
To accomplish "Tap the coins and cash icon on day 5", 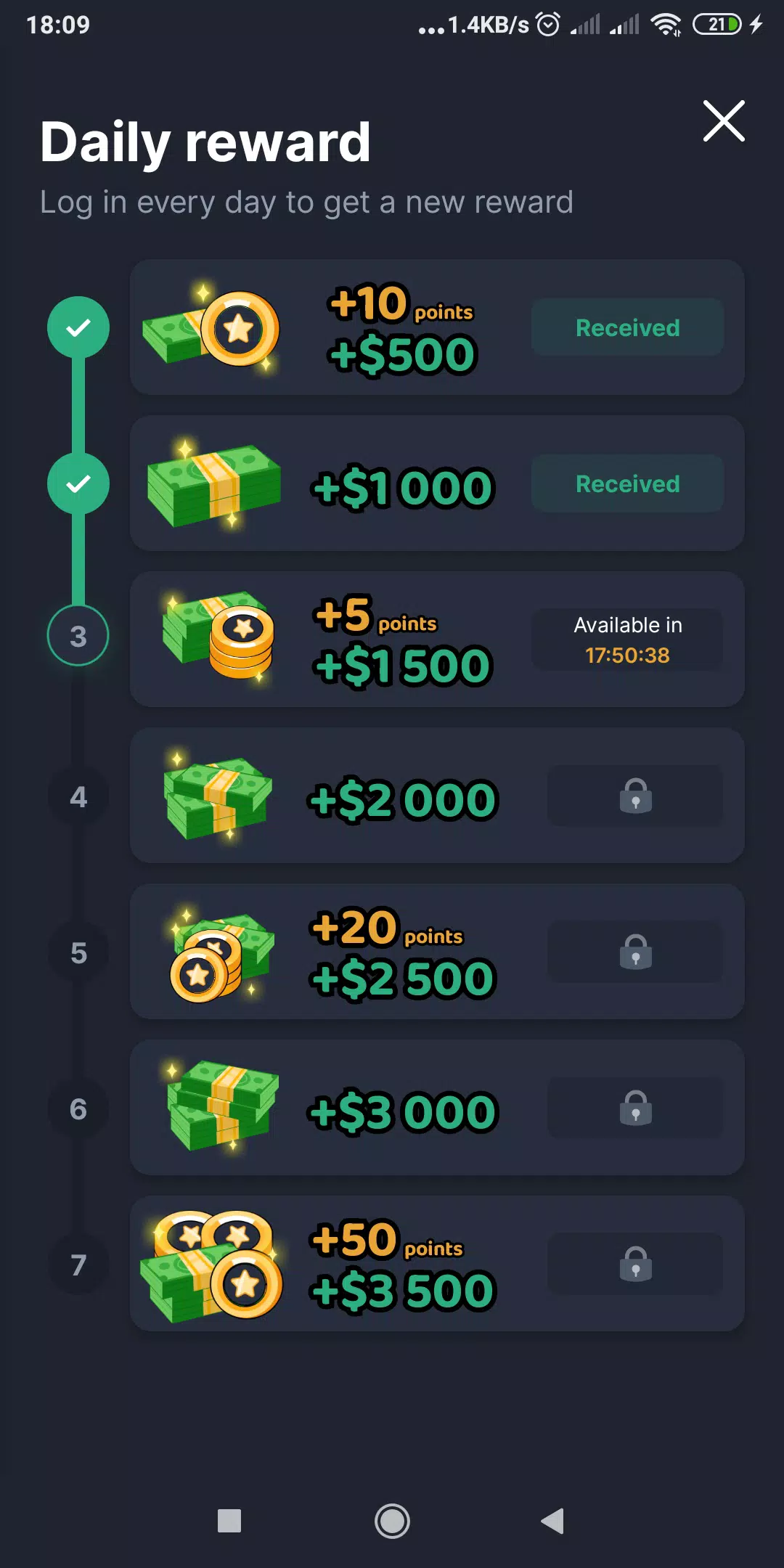I will (218, 953).
